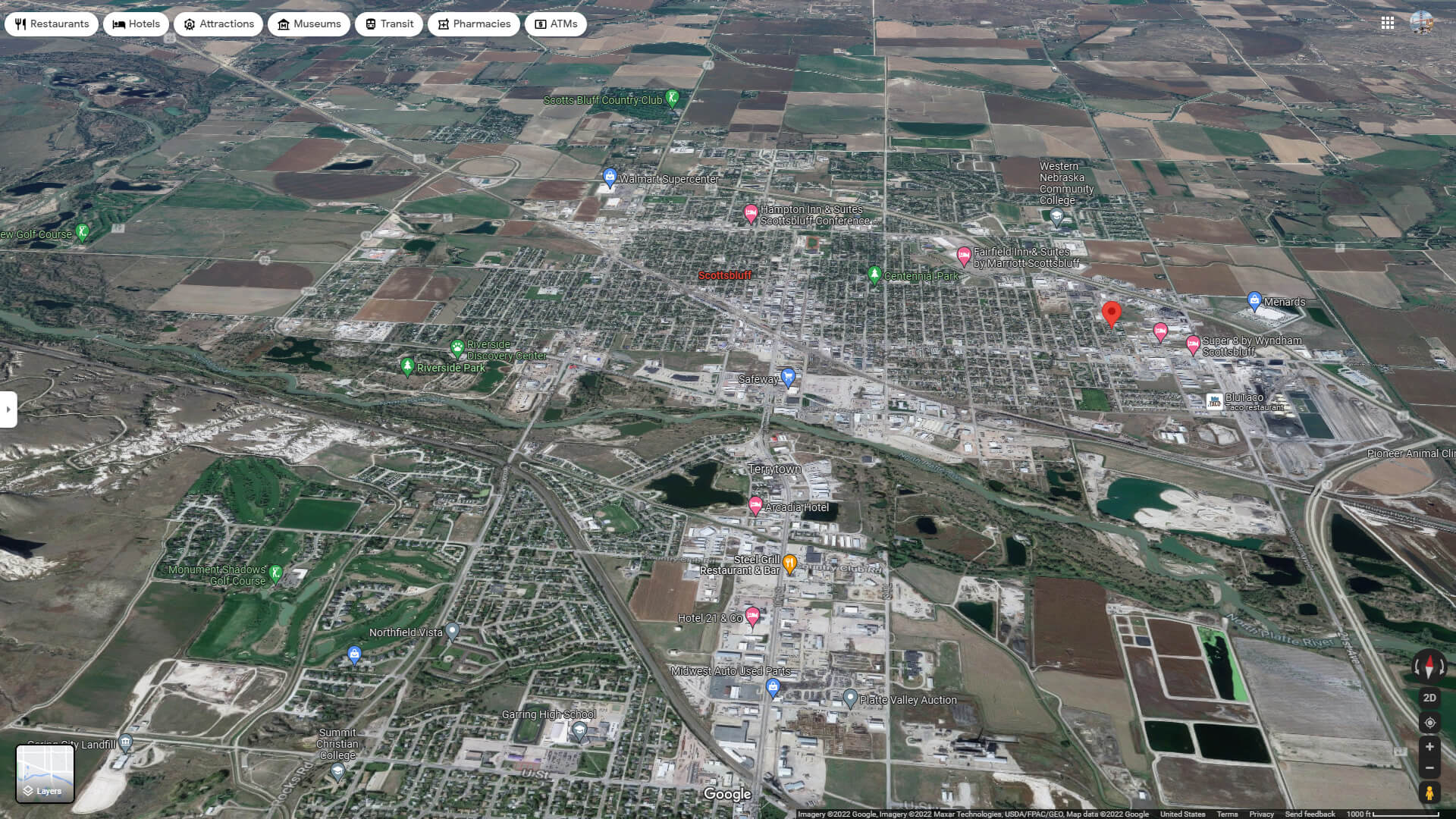This screenshot has width=1456, height=819.
Task: Show Attractions on the map
Action: tap(218, 24)
